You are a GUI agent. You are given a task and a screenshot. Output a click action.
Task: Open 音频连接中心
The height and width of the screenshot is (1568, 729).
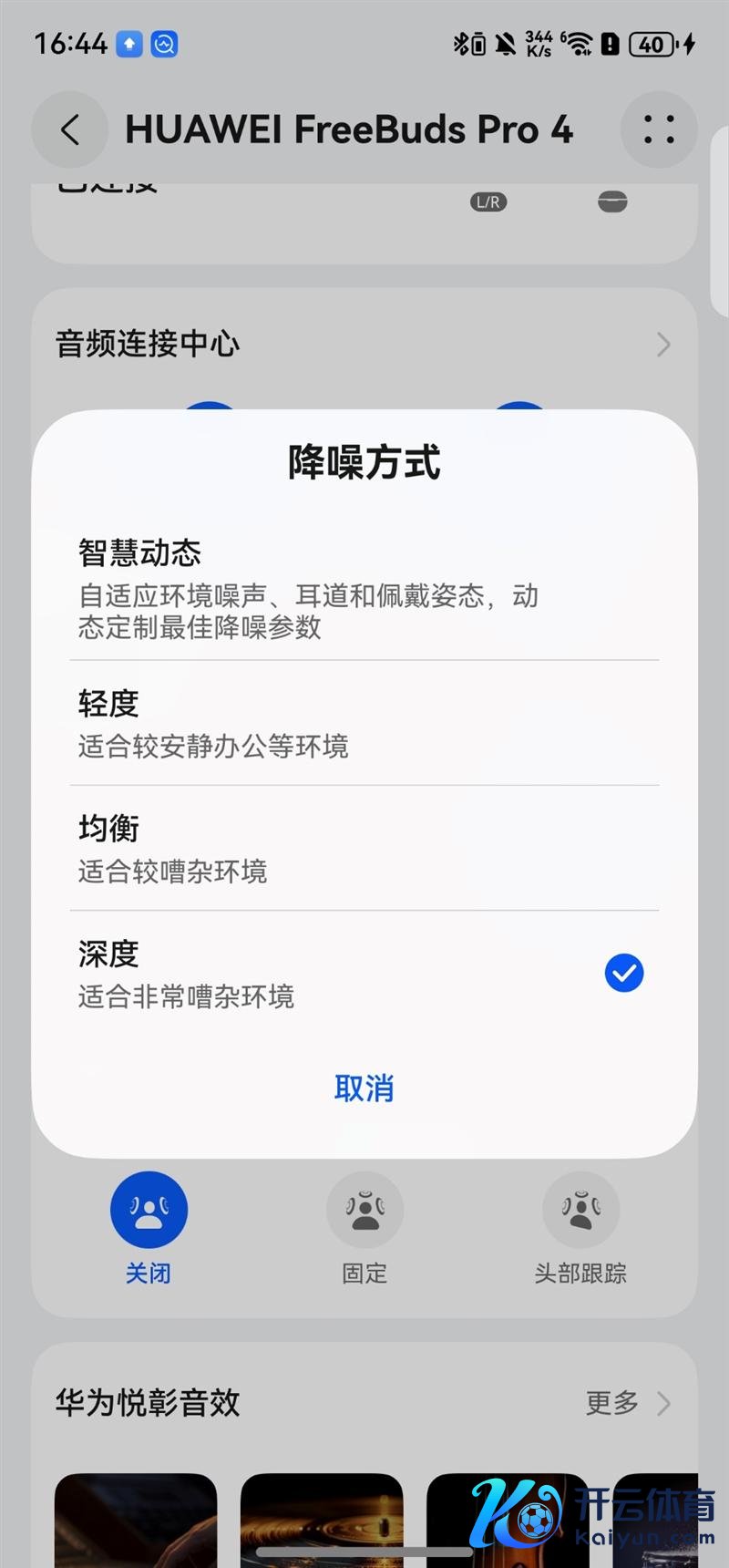[364, 345]
